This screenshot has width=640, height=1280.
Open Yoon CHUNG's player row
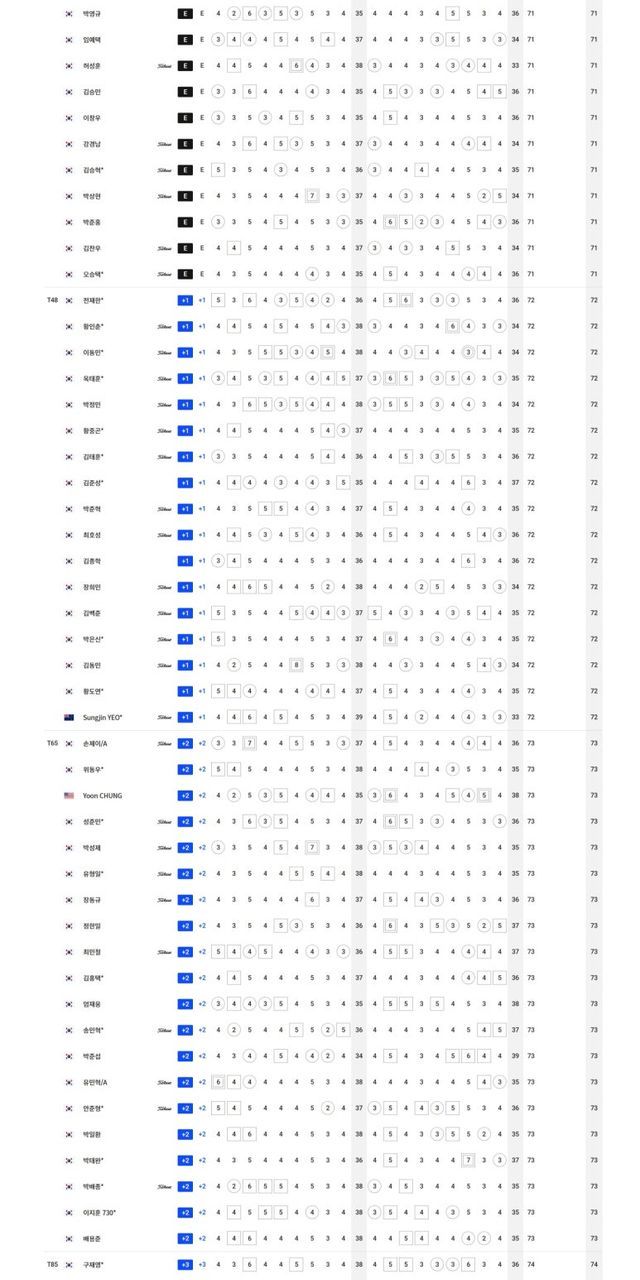(103, 795)
